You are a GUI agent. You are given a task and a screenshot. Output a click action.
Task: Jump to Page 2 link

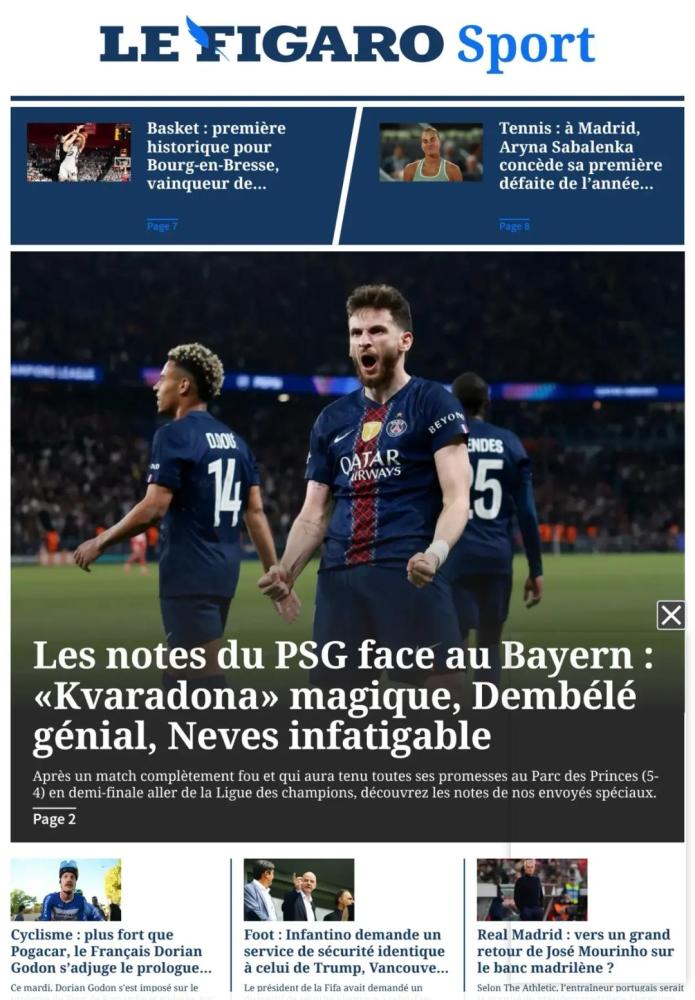click(x=54, y=819)
